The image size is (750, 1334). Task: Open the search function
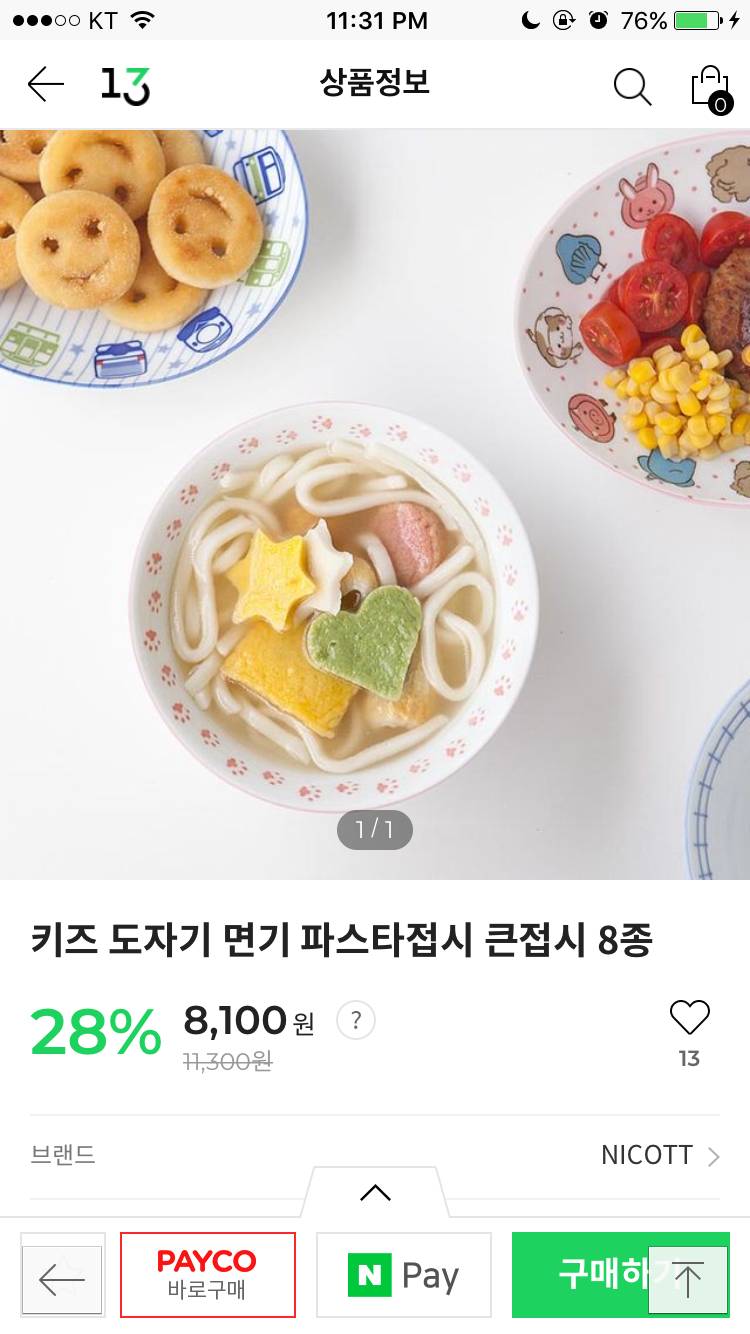coord(632,85)
